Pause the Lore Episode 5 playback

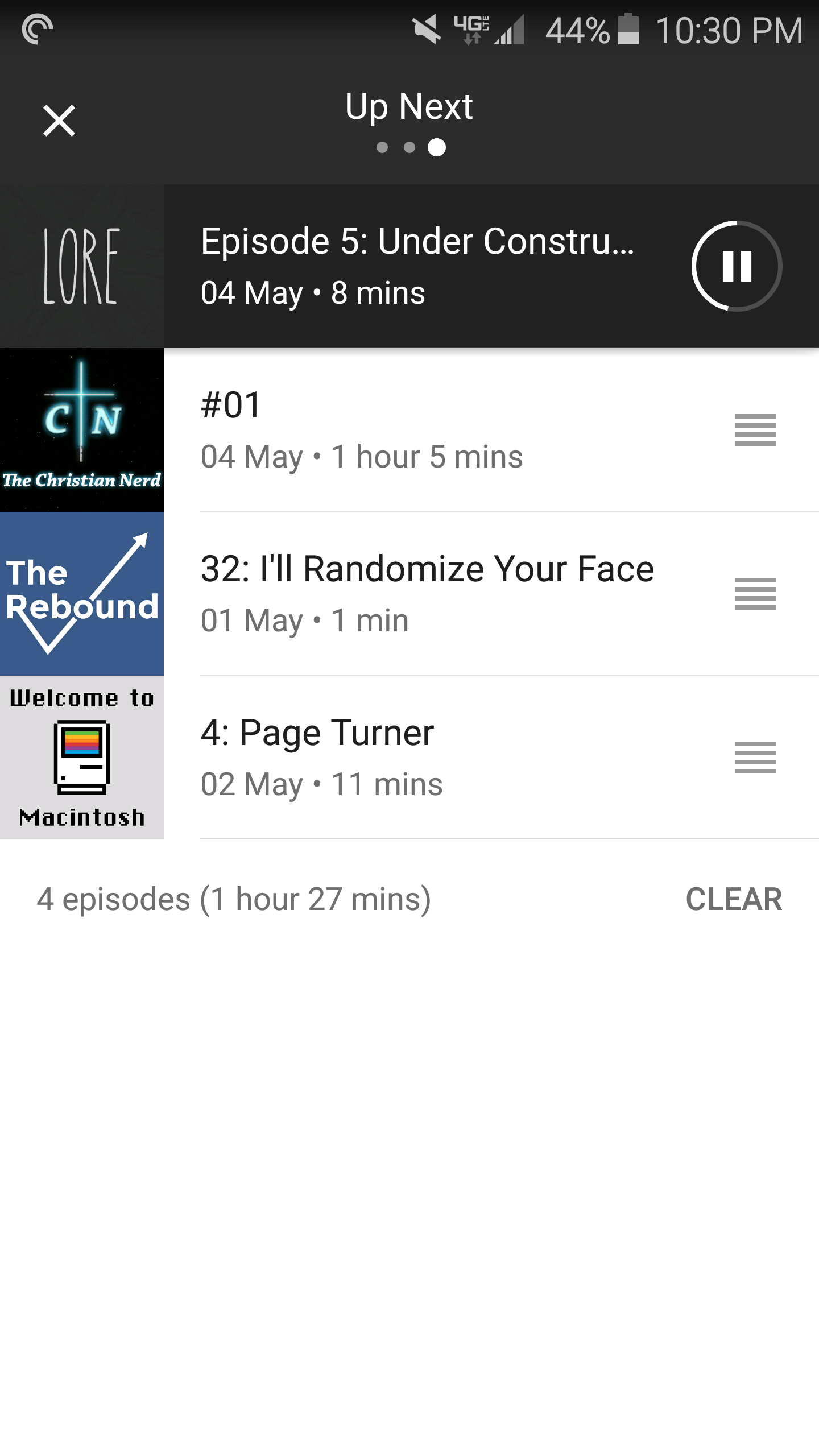[737, 266]
